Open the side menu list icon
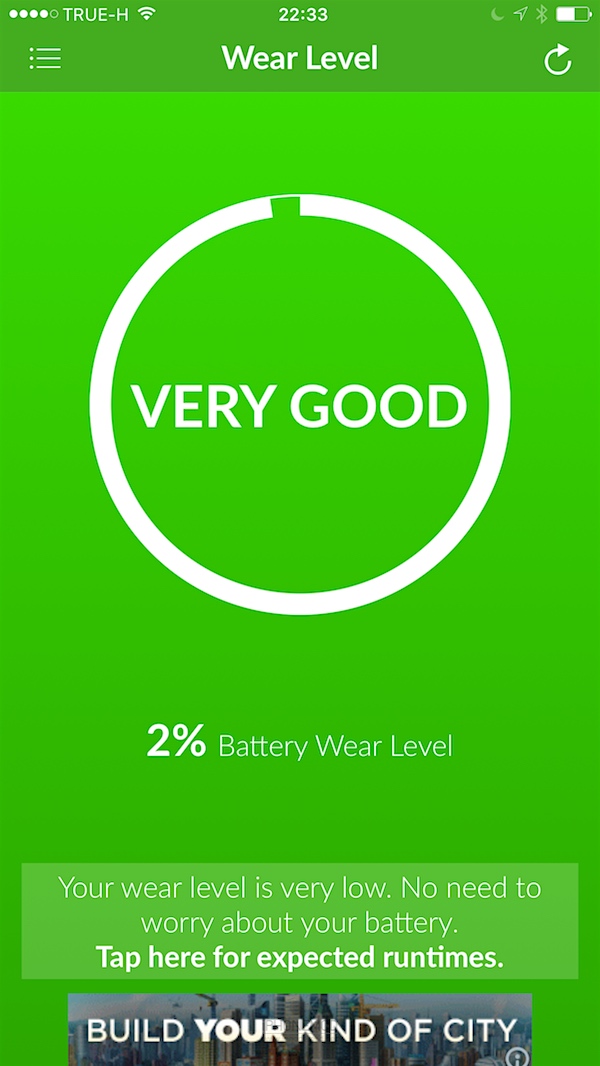The height and width of the screenshot is (1066, 600). pos(45,58)
